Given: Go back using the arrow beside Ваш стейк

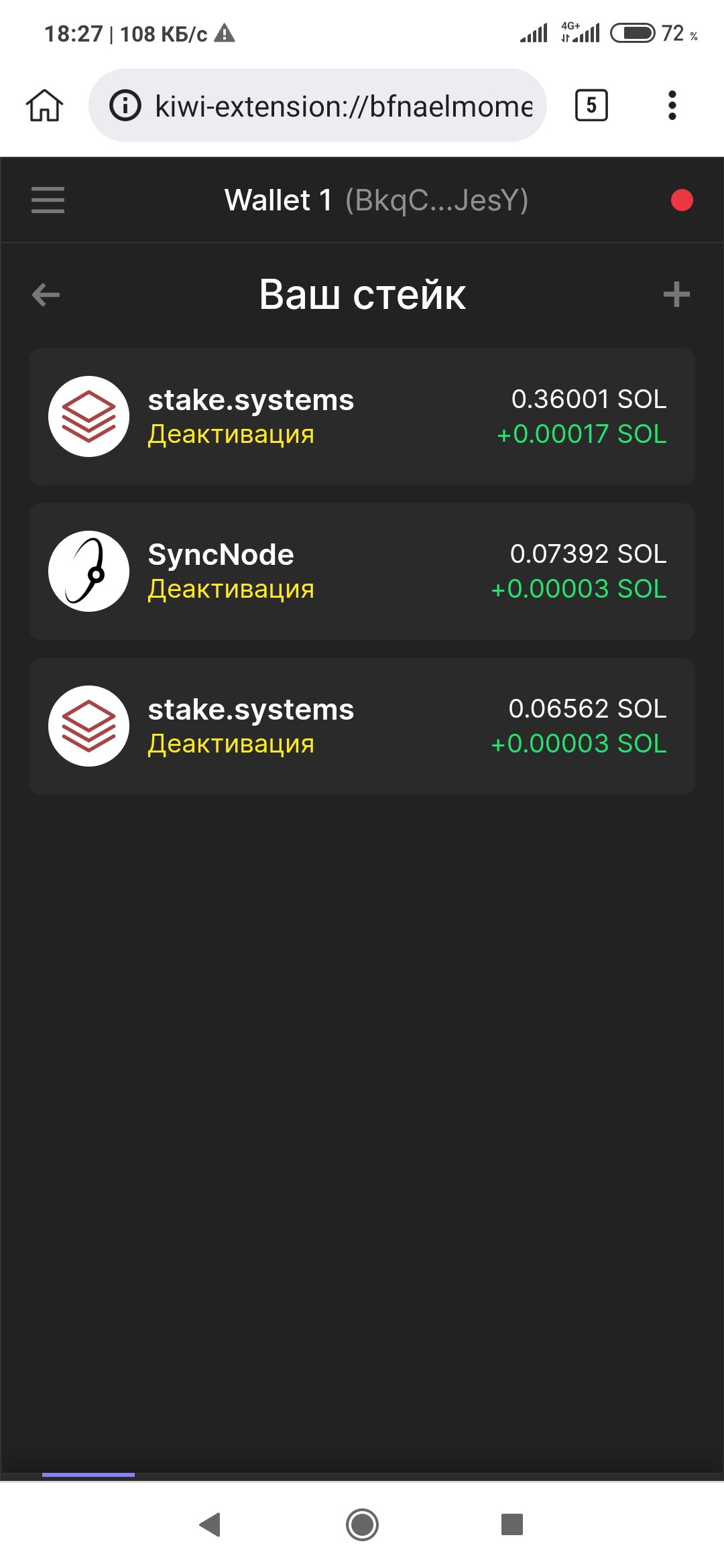Looking at the screenshot, I should (x=46, y=294).
